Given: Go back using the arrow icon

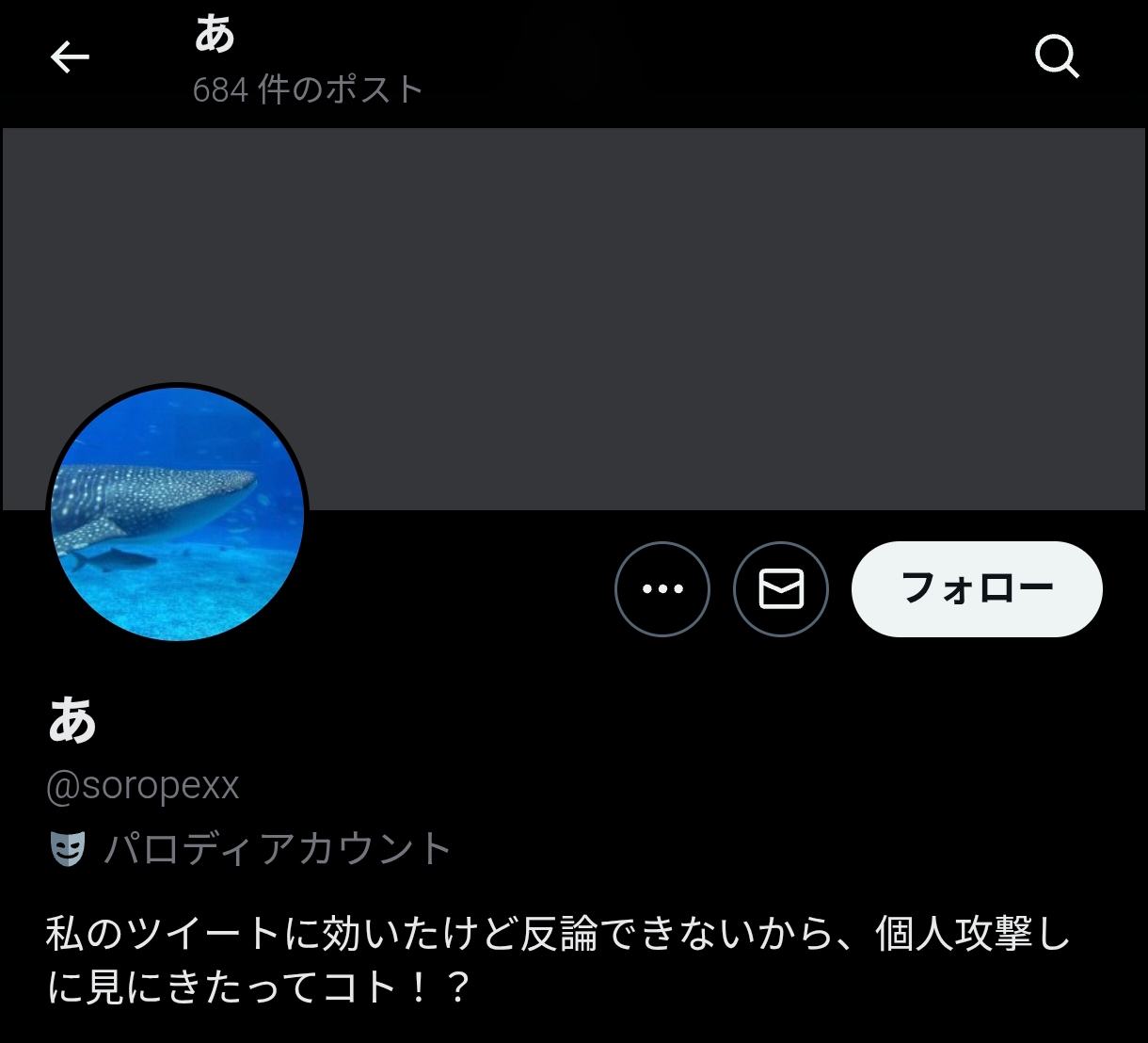Looking at the screenshot, I should (70, 57).
